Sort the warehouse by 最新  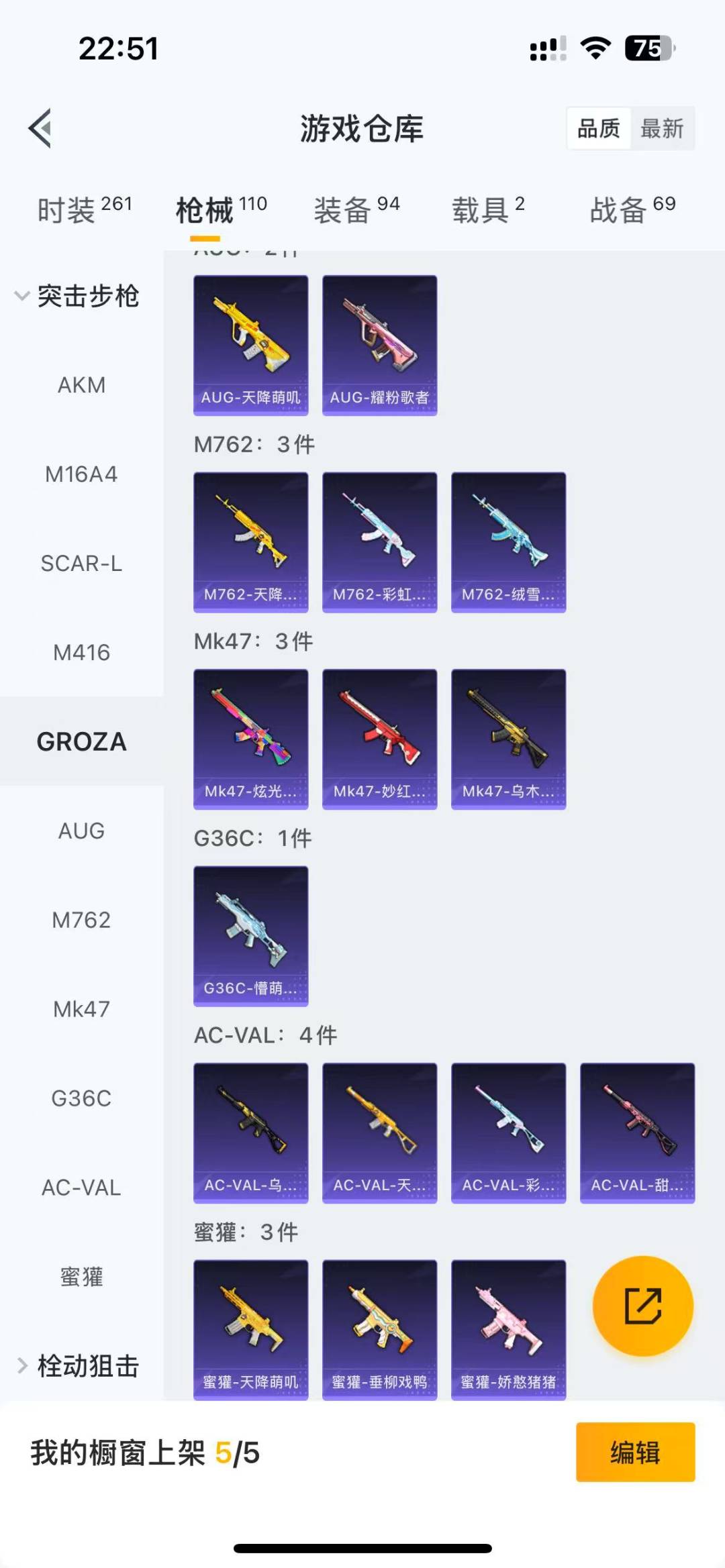[x=662, y=128]
